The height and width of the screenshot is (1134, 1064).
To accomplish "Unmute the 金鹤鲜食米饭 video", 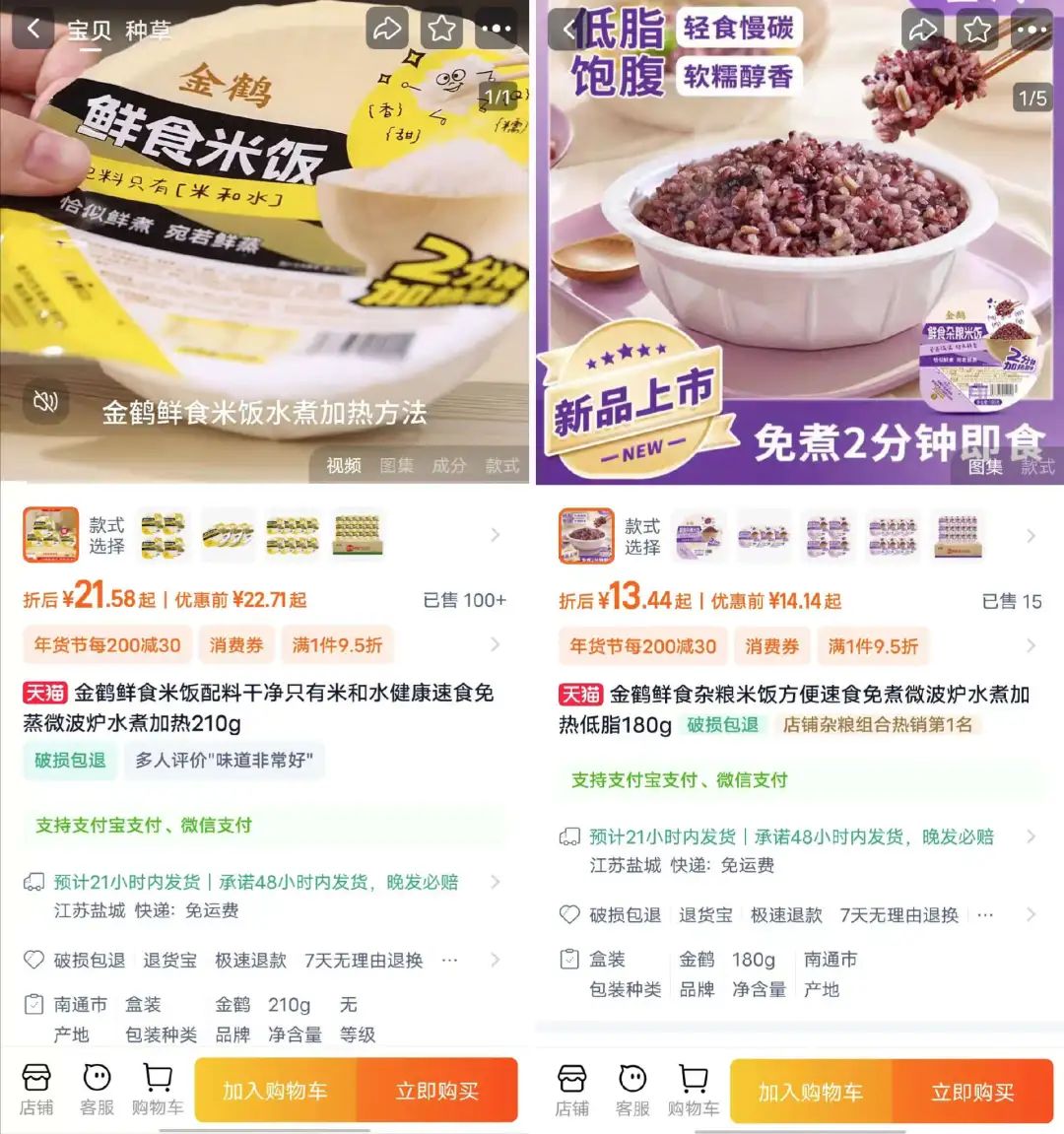I will [45, 401].
